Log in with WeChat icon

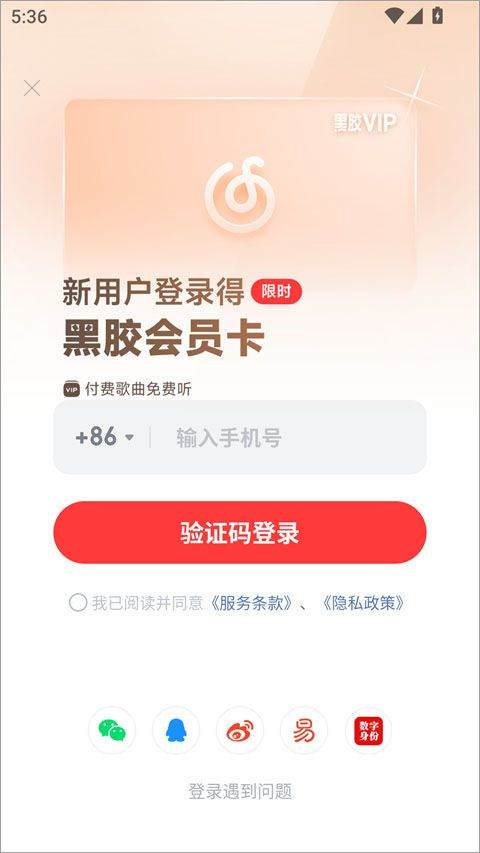(112, 730)
